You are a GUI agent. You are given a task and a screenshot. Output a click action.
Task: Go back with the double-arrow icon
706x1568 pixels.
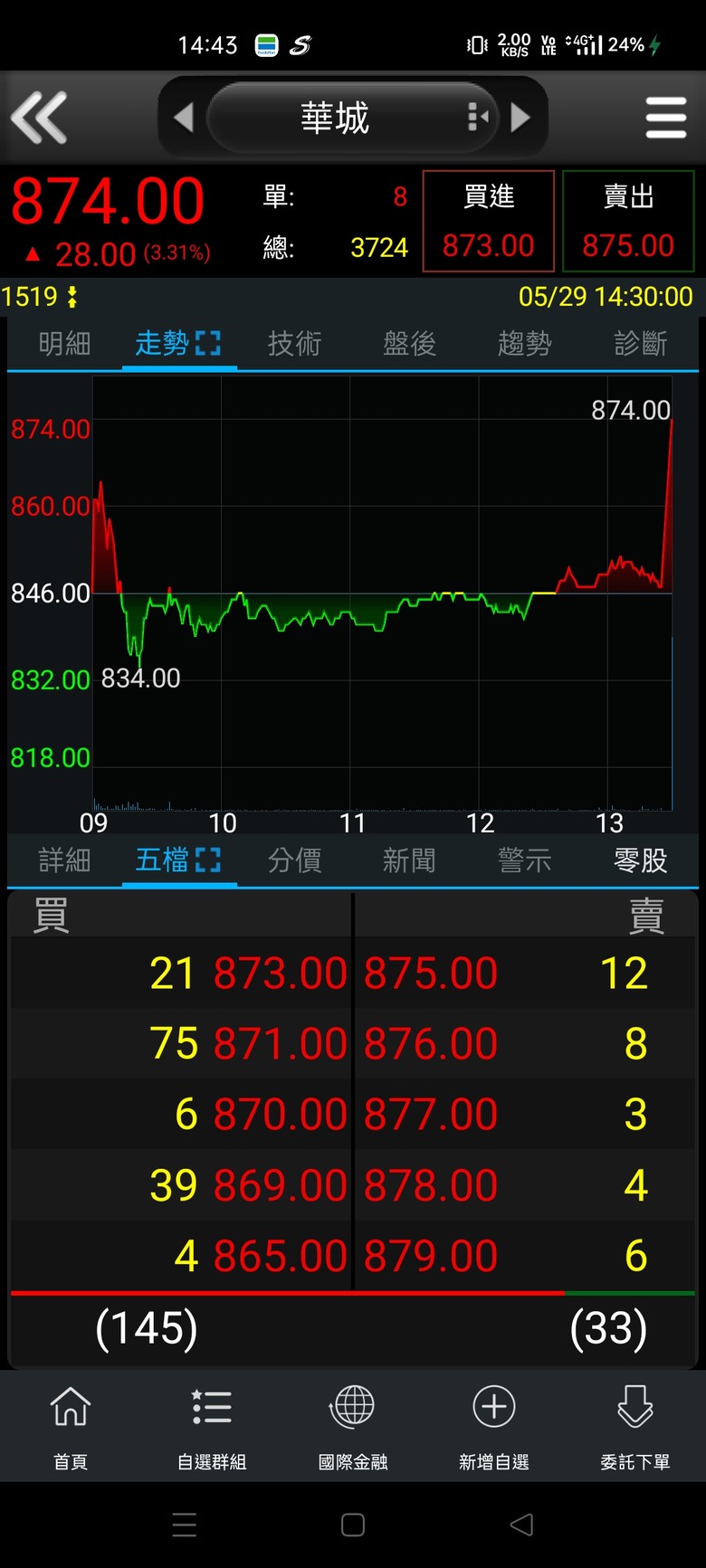(x=39, y=118)
